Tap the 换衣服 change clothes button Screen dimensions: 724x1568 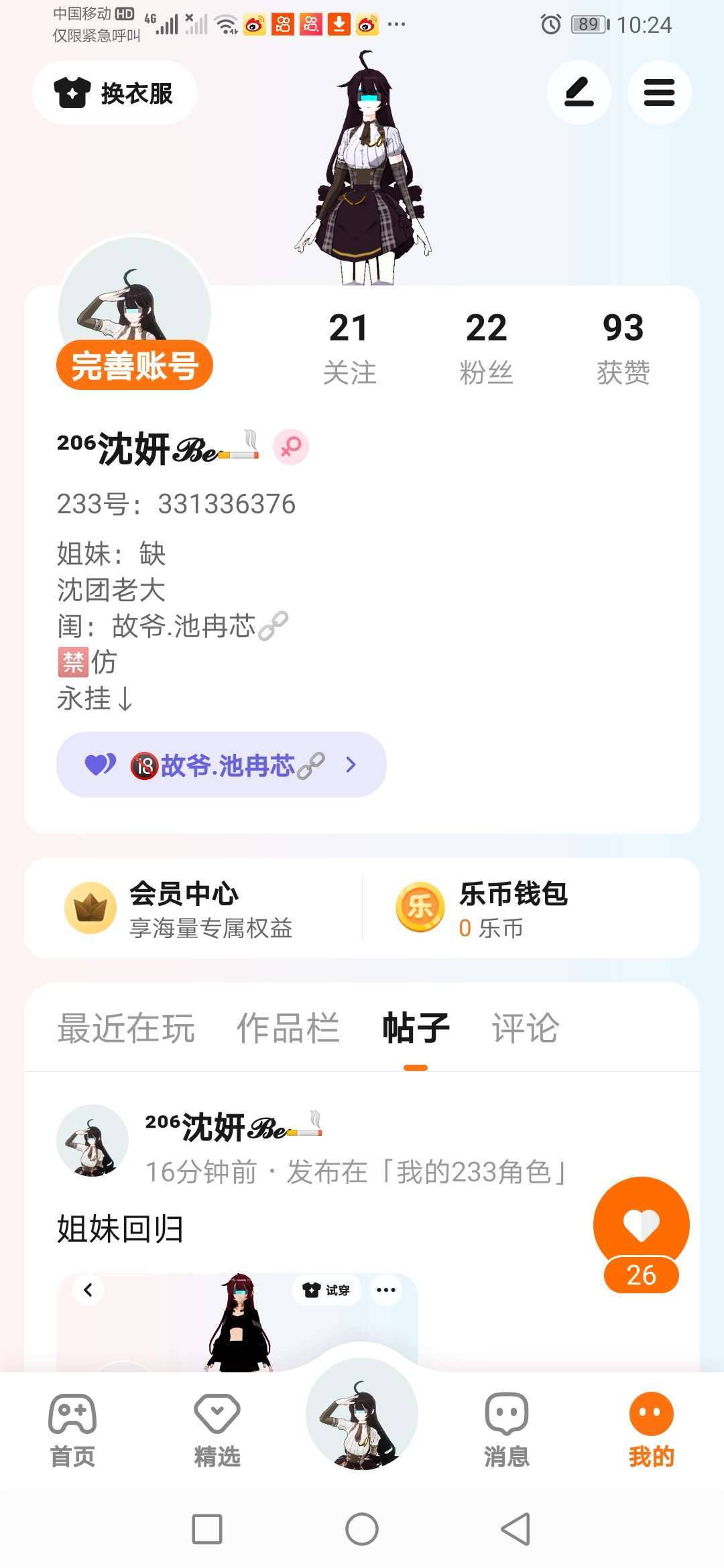coord(115,92)
